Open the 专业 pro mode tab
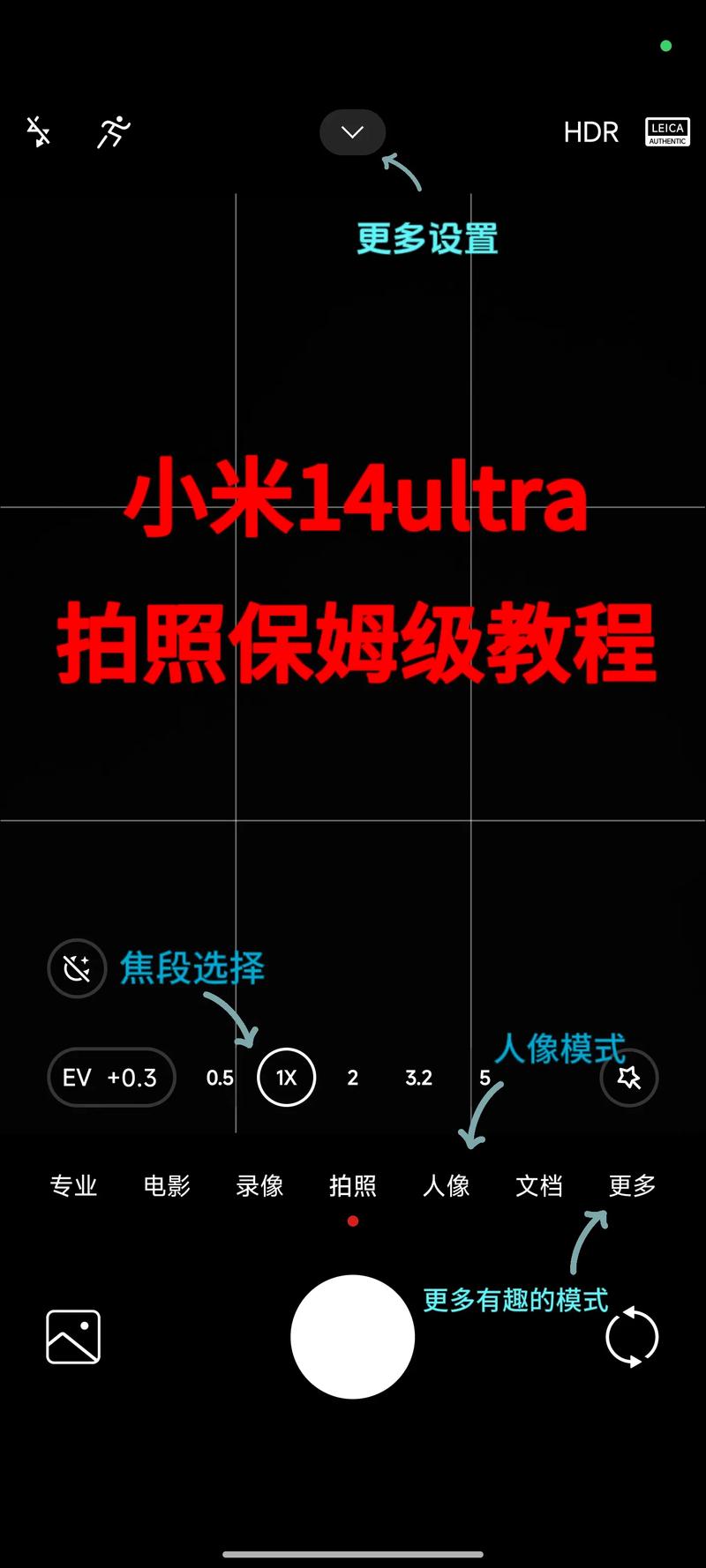Screen dimensions: 706x1568 74,1186
